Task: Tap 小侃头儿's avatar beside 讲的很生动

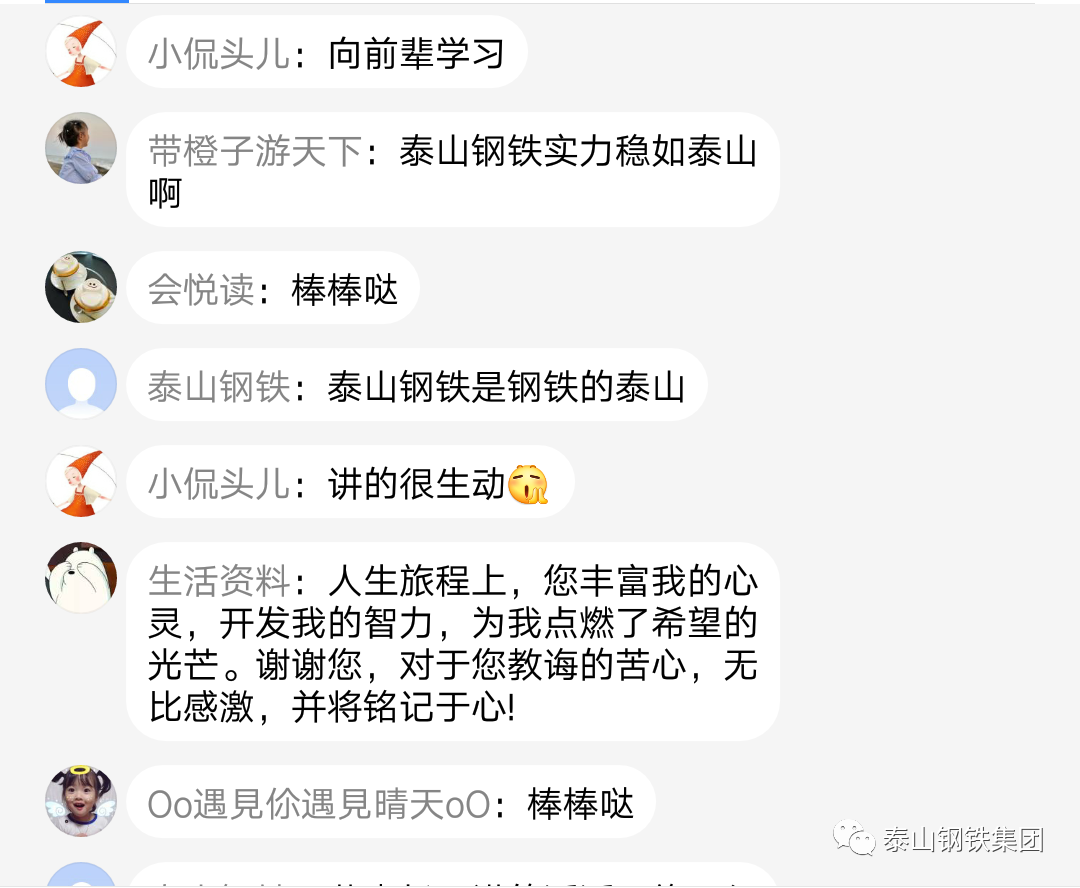Action: pos(81,482)
